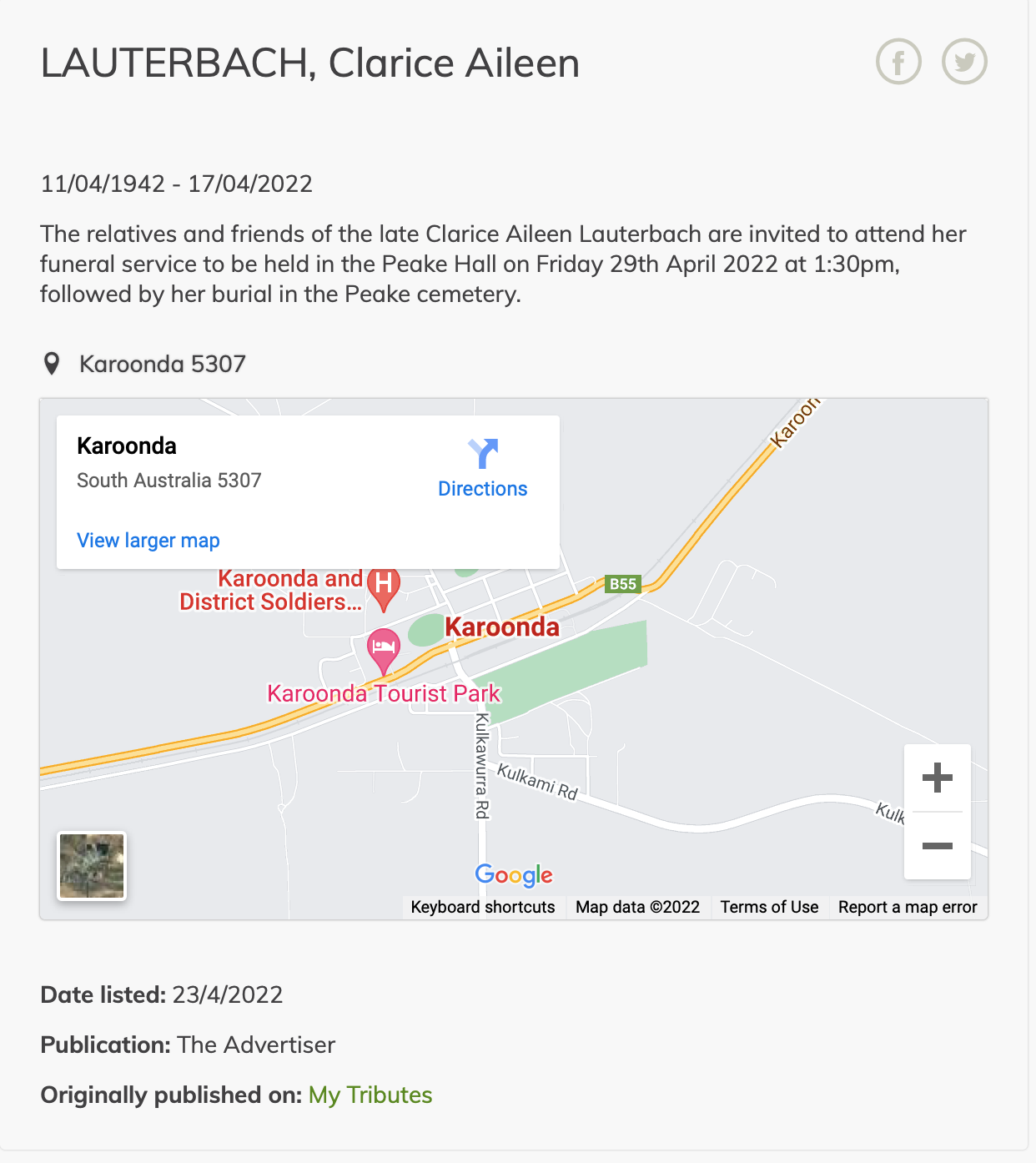Screen dimensions: 1036x1163
Task: Open the My Tributes link
Action: point(370,1095)
